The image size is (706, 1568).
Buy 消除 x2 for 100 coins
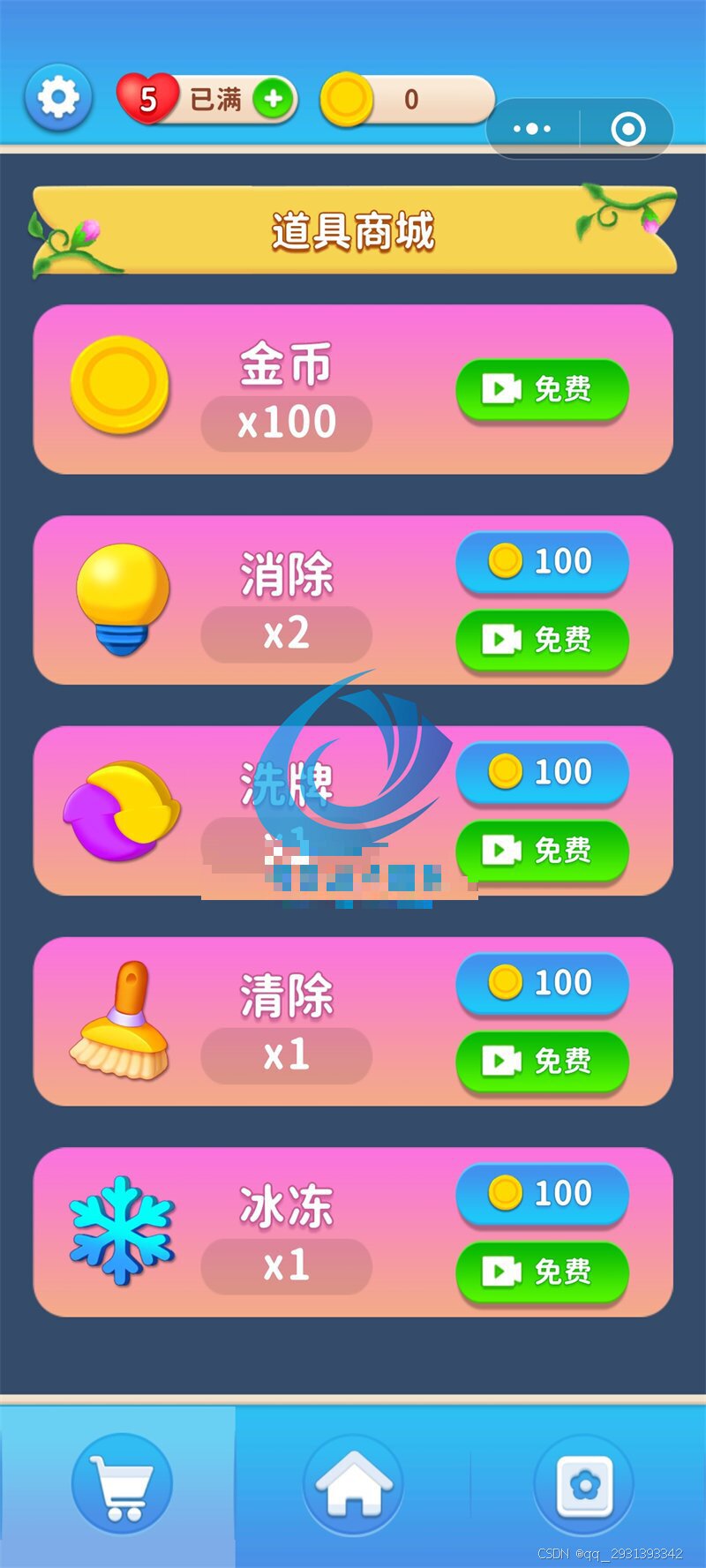pos(541,561)
